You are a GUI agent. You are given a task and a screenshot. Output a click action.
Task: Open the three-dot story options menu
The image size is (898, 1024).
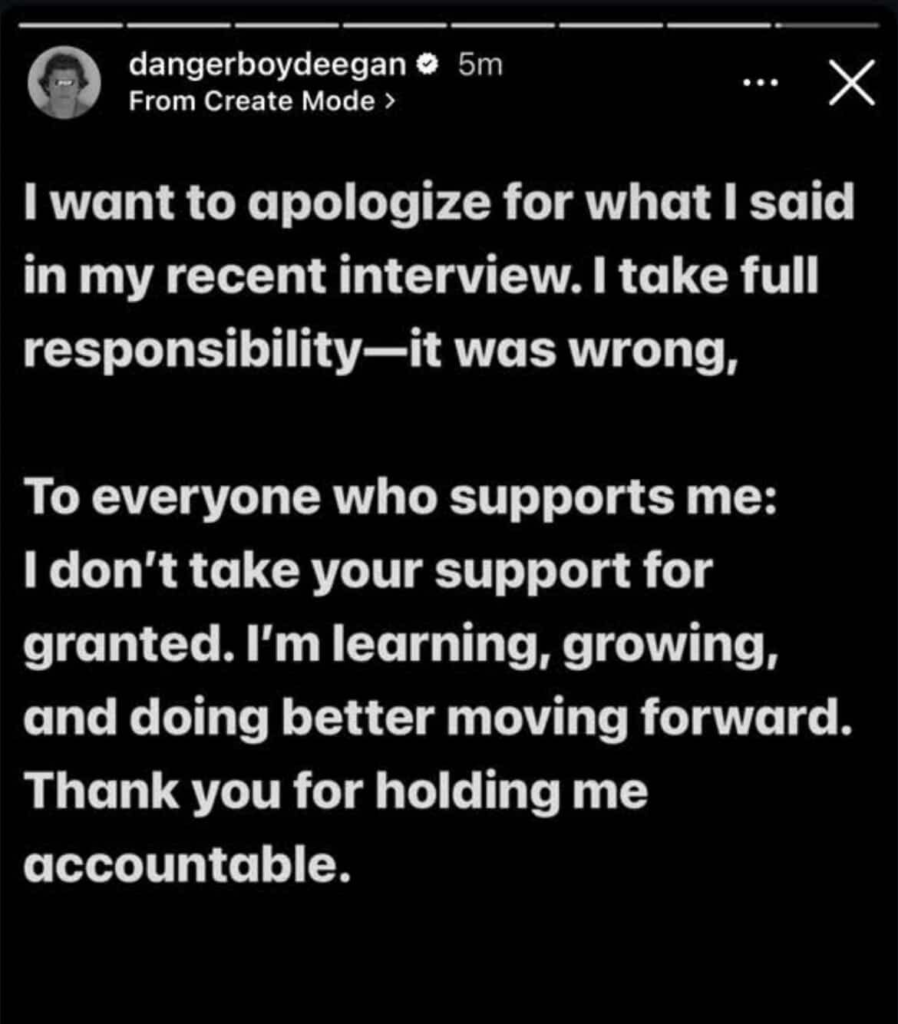tap(765, 83)
